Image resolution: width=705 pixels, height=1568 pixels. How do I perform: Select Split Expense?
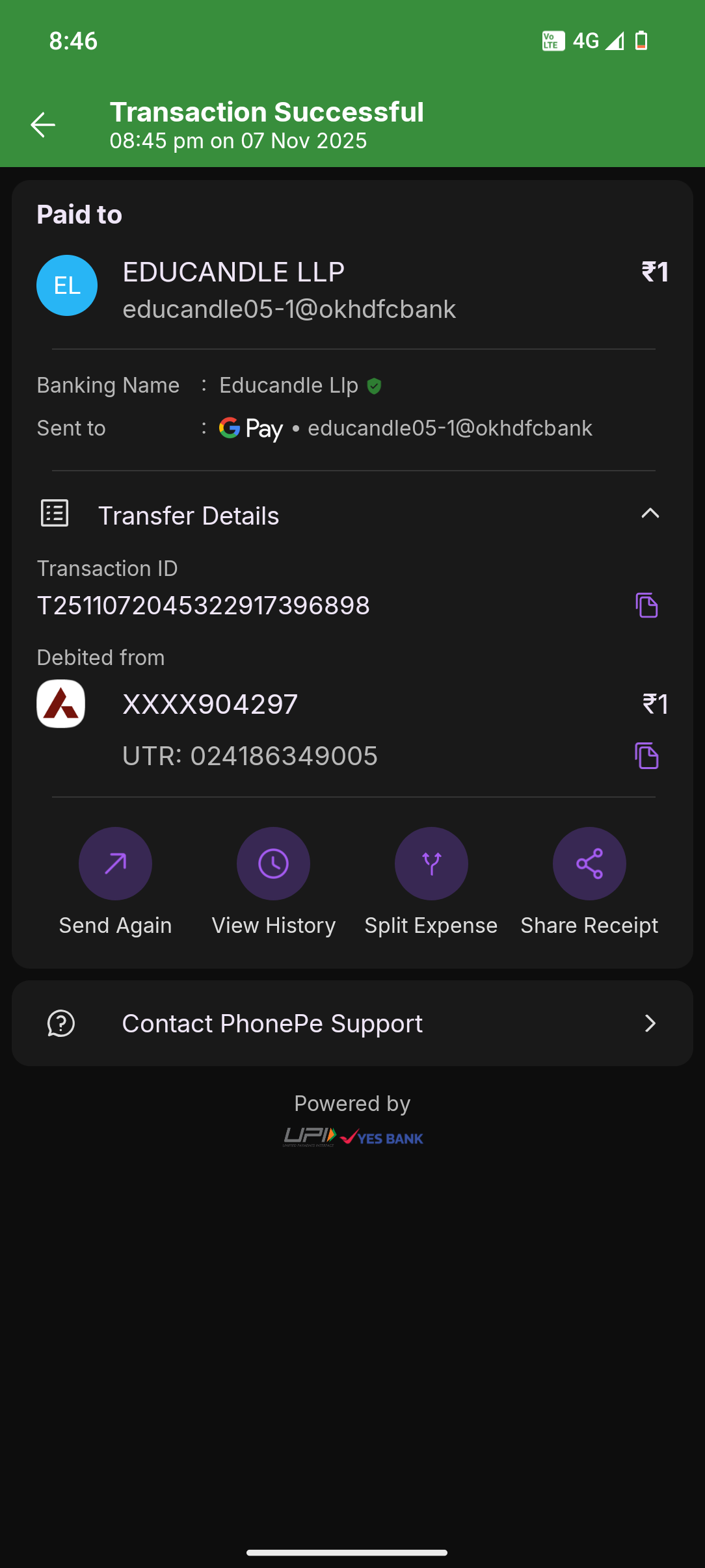coord(431,864)
